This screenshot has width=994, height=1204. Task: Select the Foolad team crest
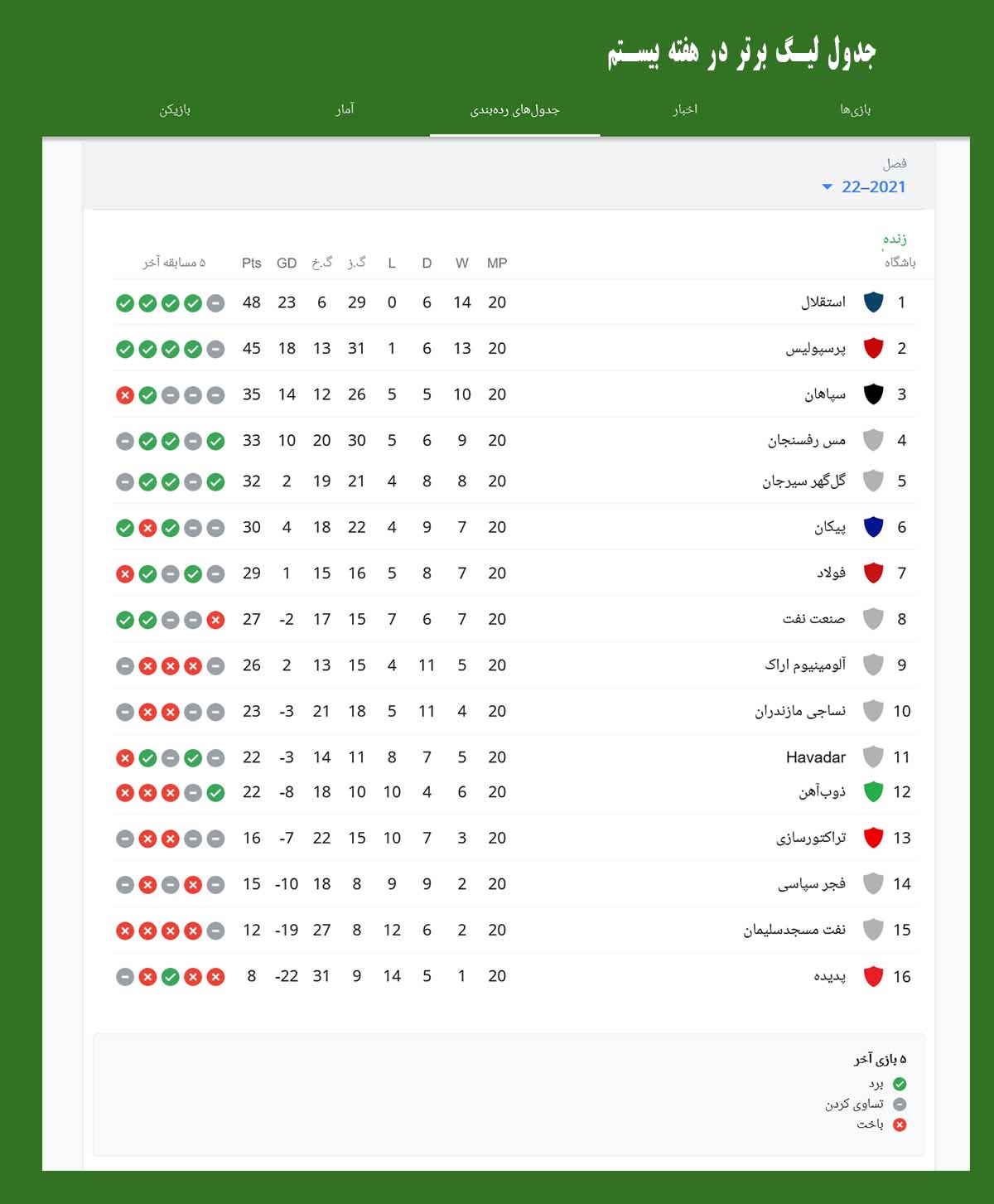tap(873, 572)
